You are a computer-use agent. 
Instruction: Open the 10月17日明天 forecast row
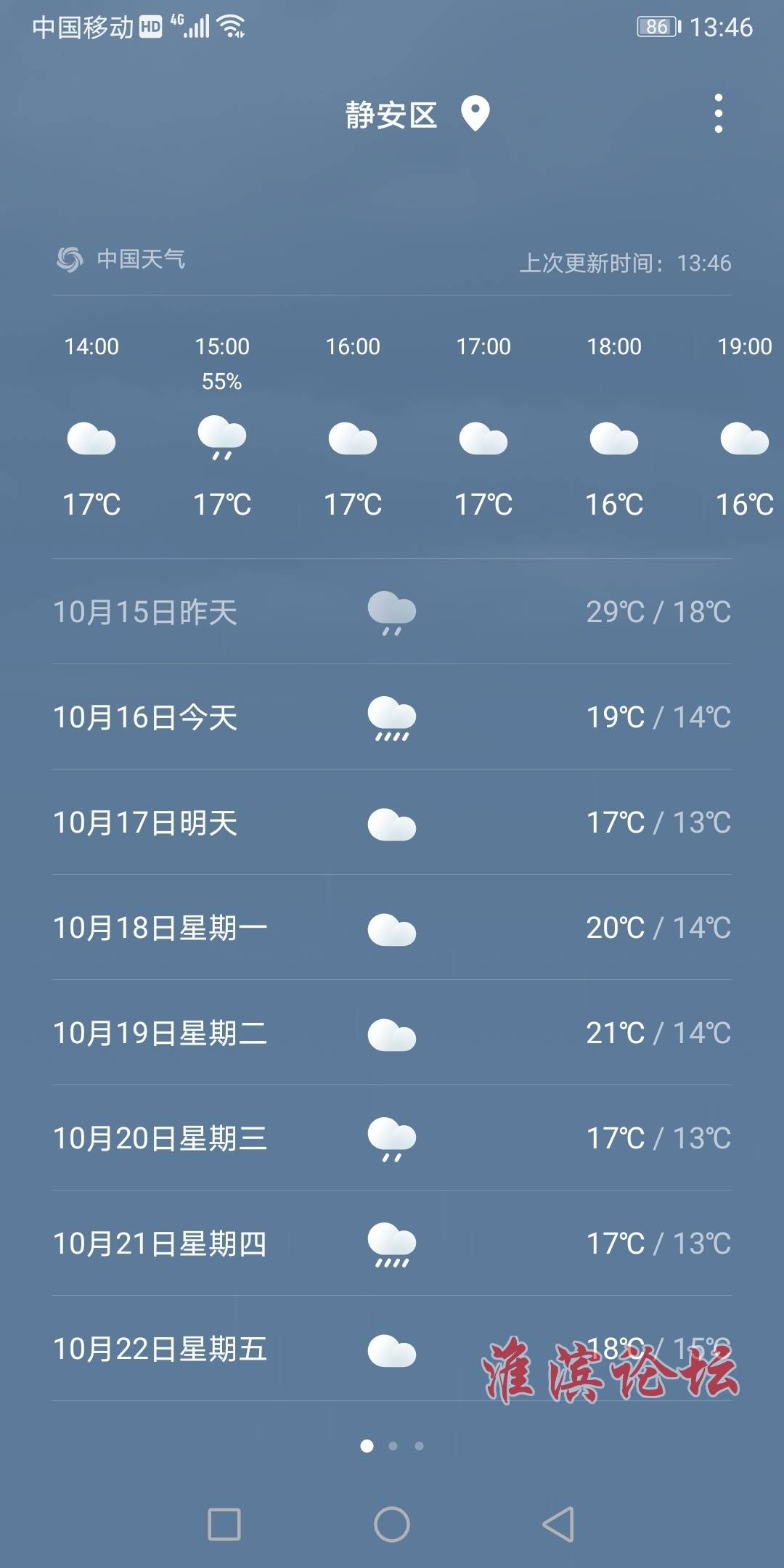click(392, 822)
